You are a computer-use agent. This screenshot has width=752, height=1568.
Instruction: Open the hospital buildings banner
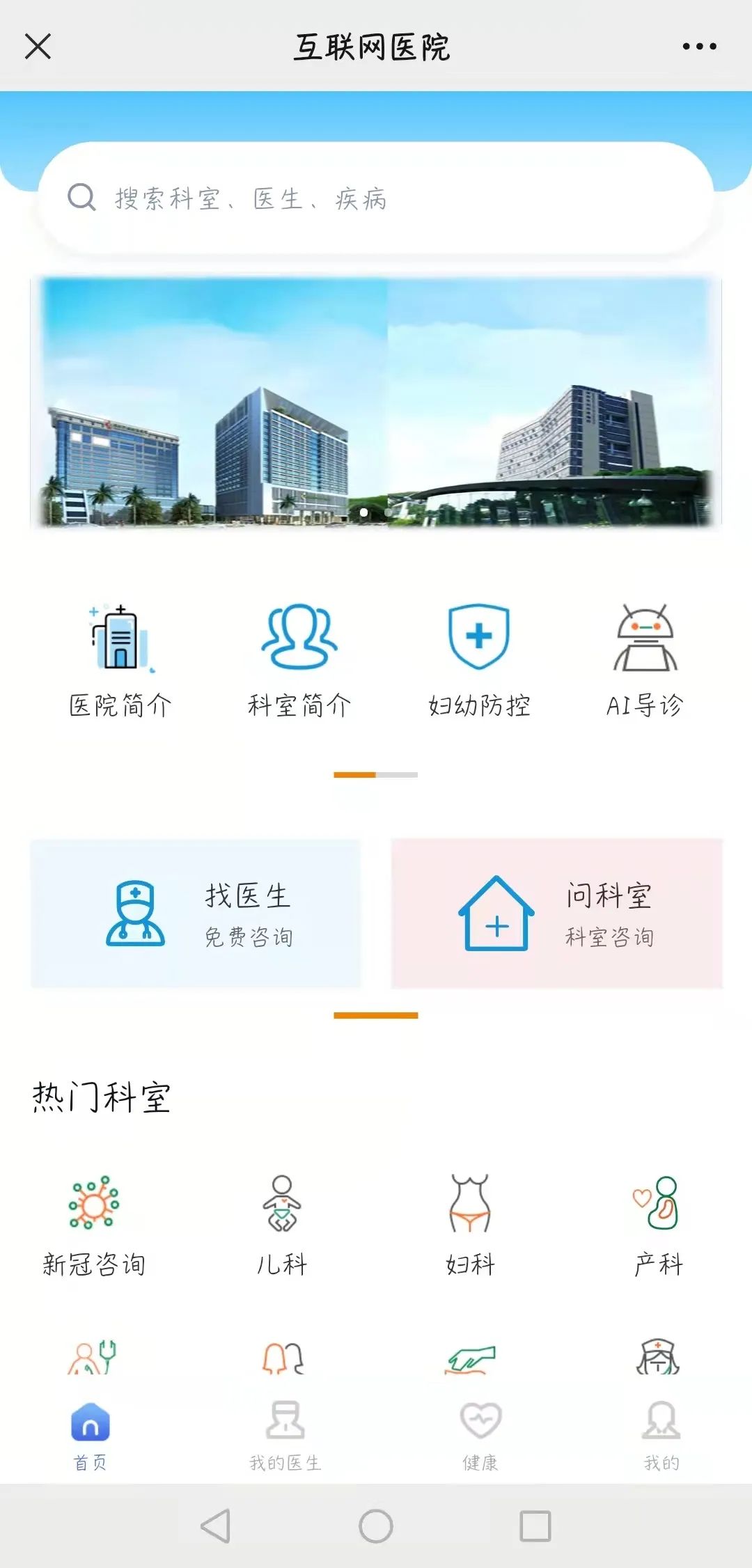(x=376, y=401)
